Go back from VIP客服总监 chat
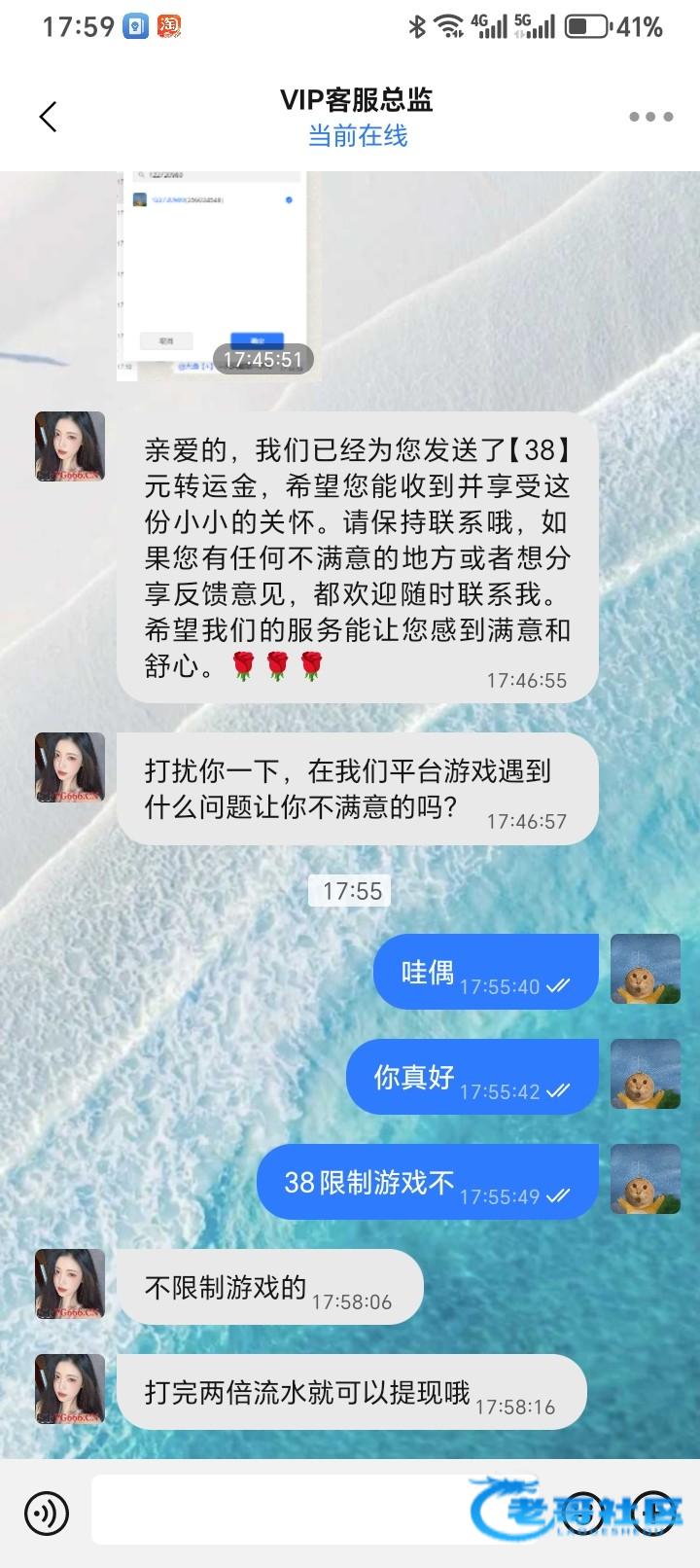 48,117
